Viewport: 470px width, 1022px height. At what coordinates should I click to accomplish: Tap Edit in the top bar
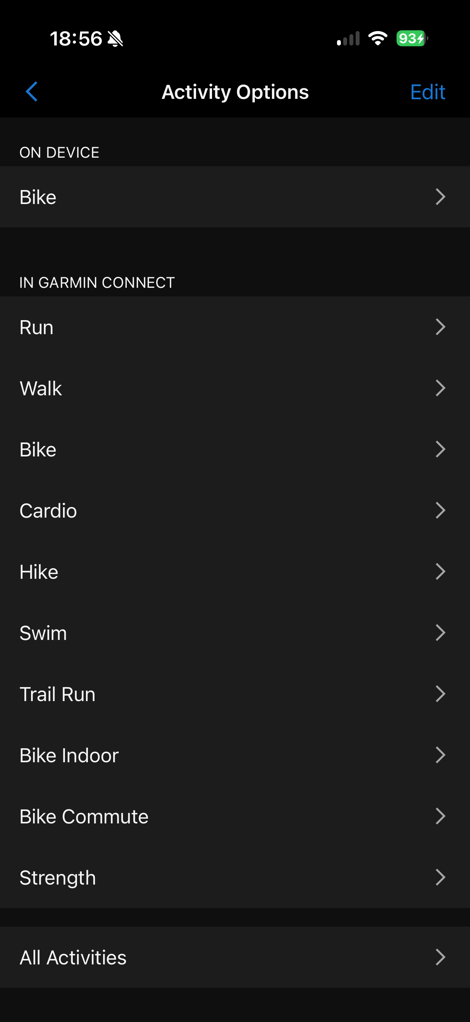(x=428, y=92)
